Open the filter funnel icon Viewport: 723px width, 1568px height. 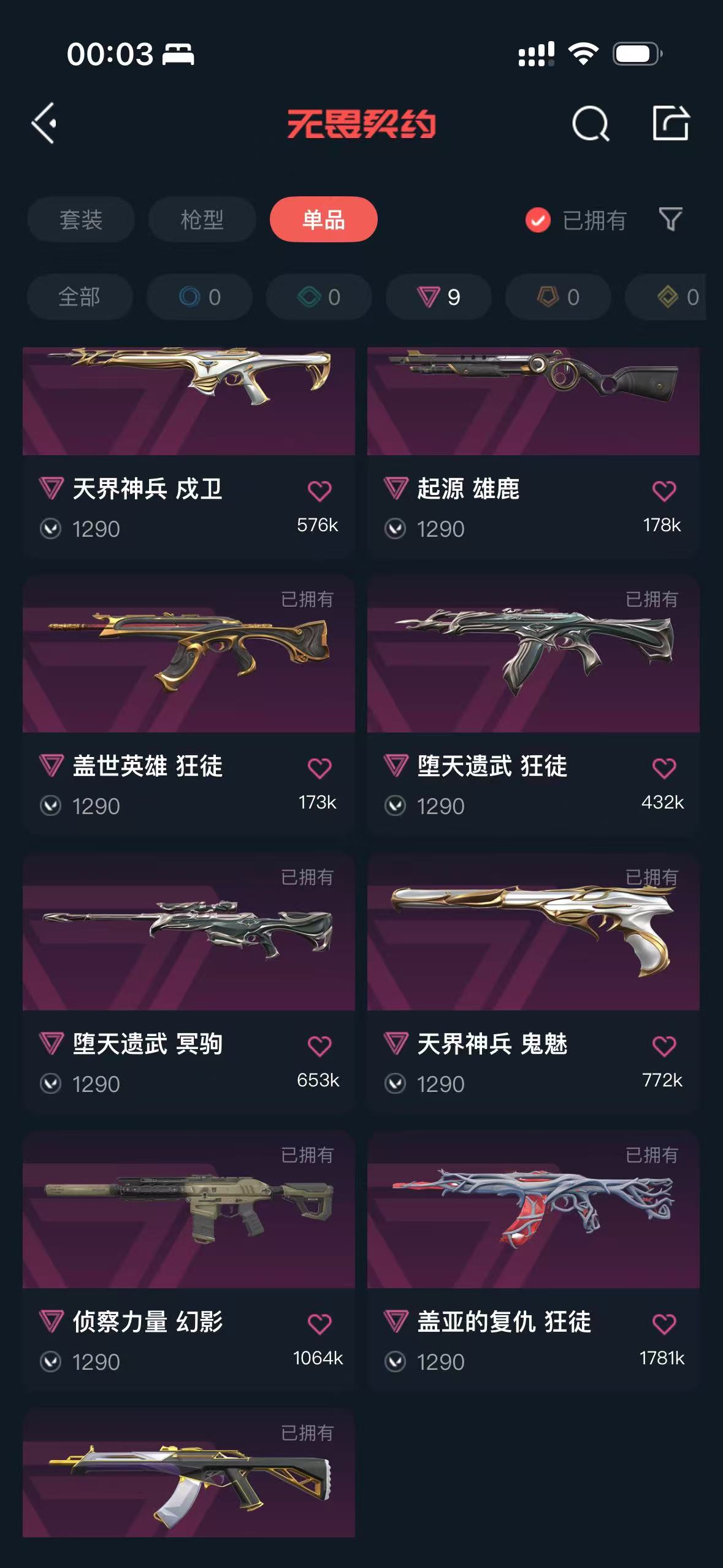coord(670,220)
